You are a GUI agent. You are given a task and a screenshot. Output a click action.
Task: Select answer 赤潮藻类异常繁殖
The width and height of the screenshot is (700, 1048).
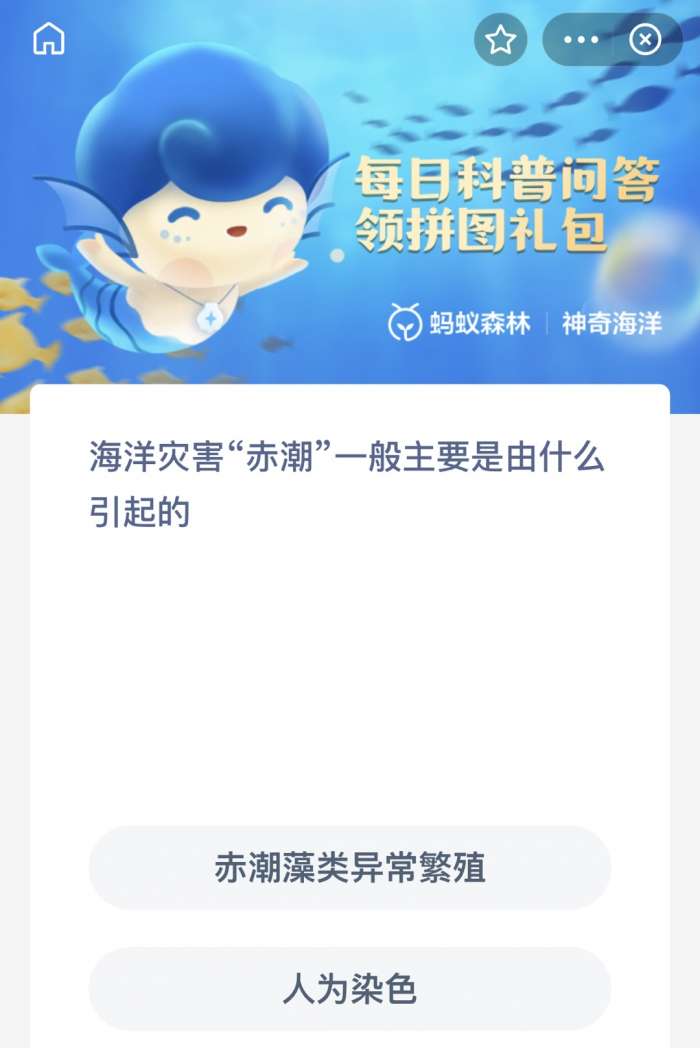(350, 868)
